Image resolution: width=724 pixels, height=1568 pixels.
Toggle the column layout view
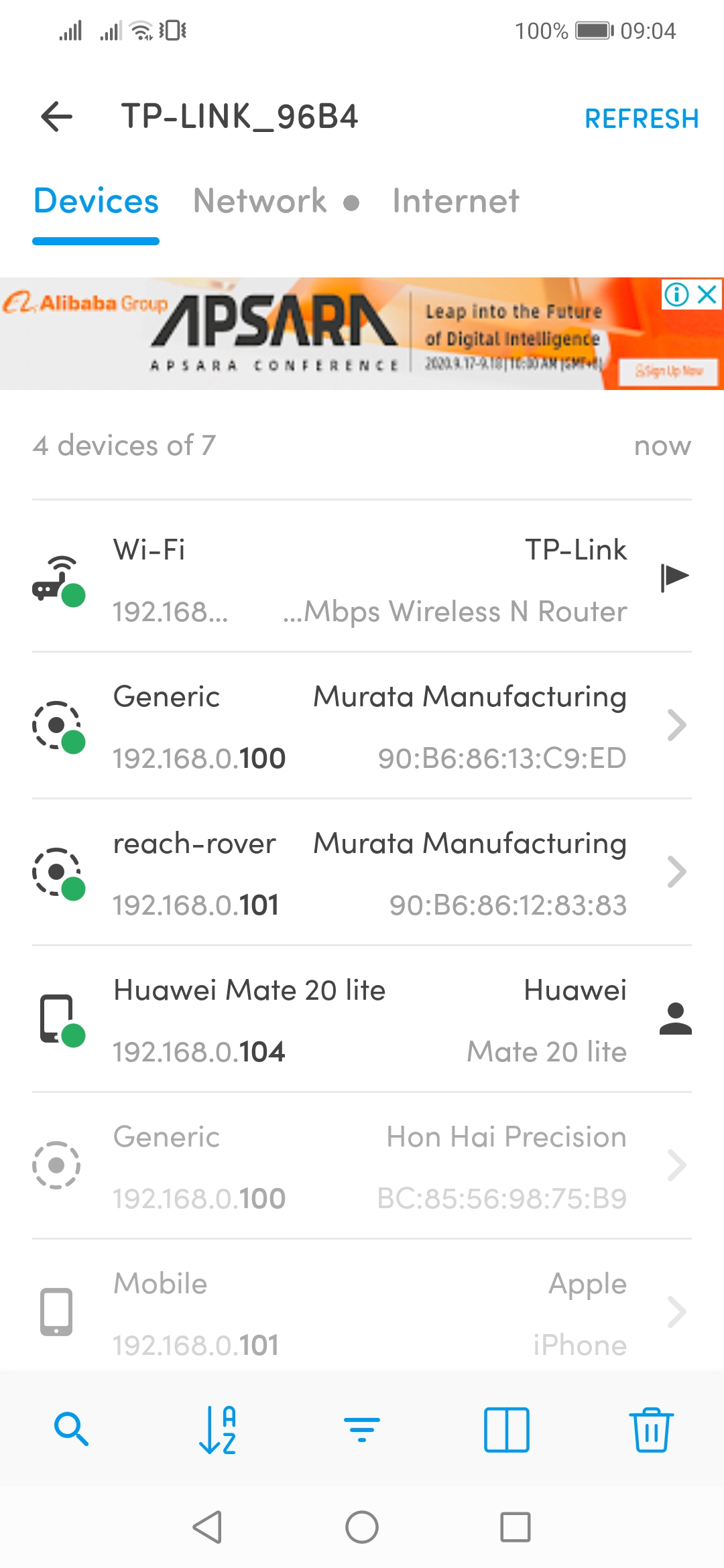[x=507, y=1429]
